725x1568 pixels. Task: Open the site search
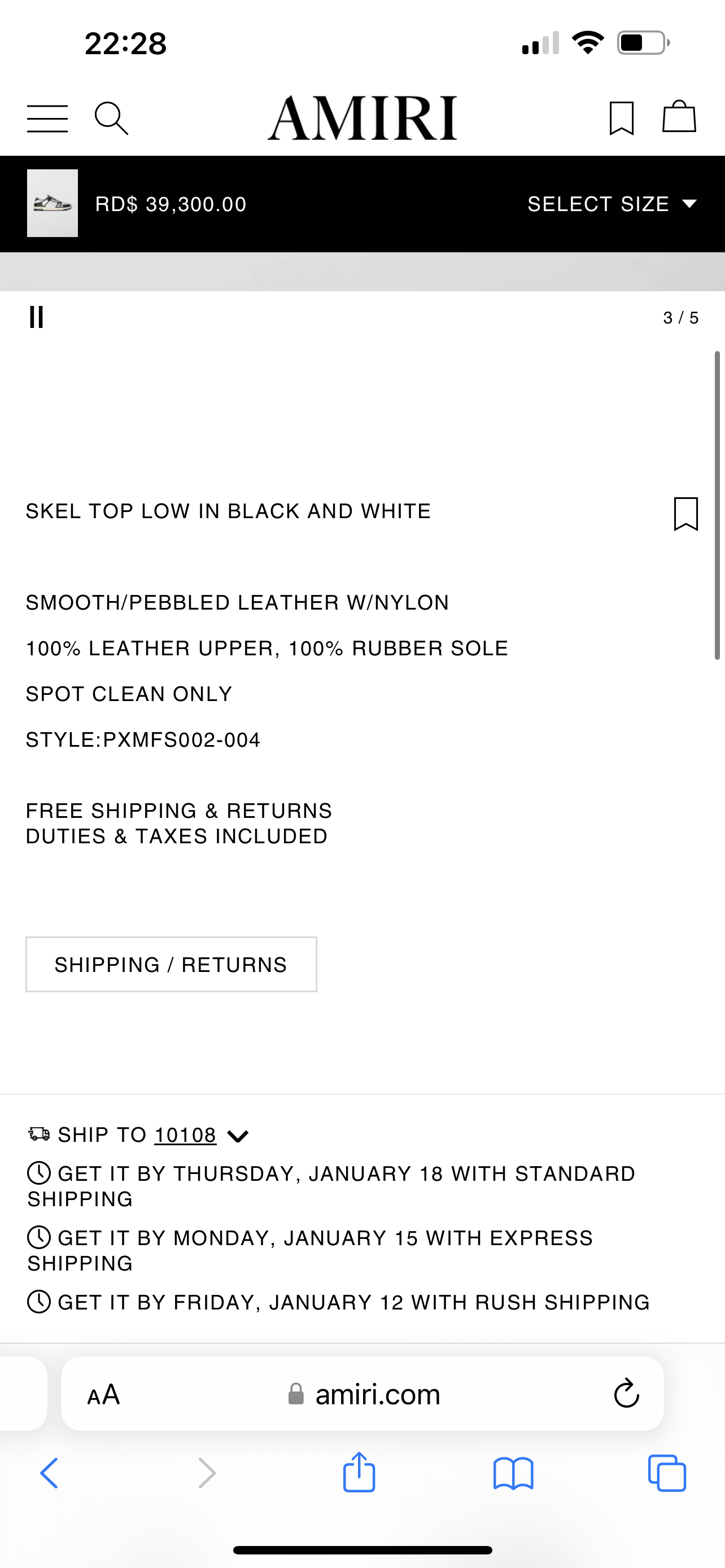pos(111,118)
